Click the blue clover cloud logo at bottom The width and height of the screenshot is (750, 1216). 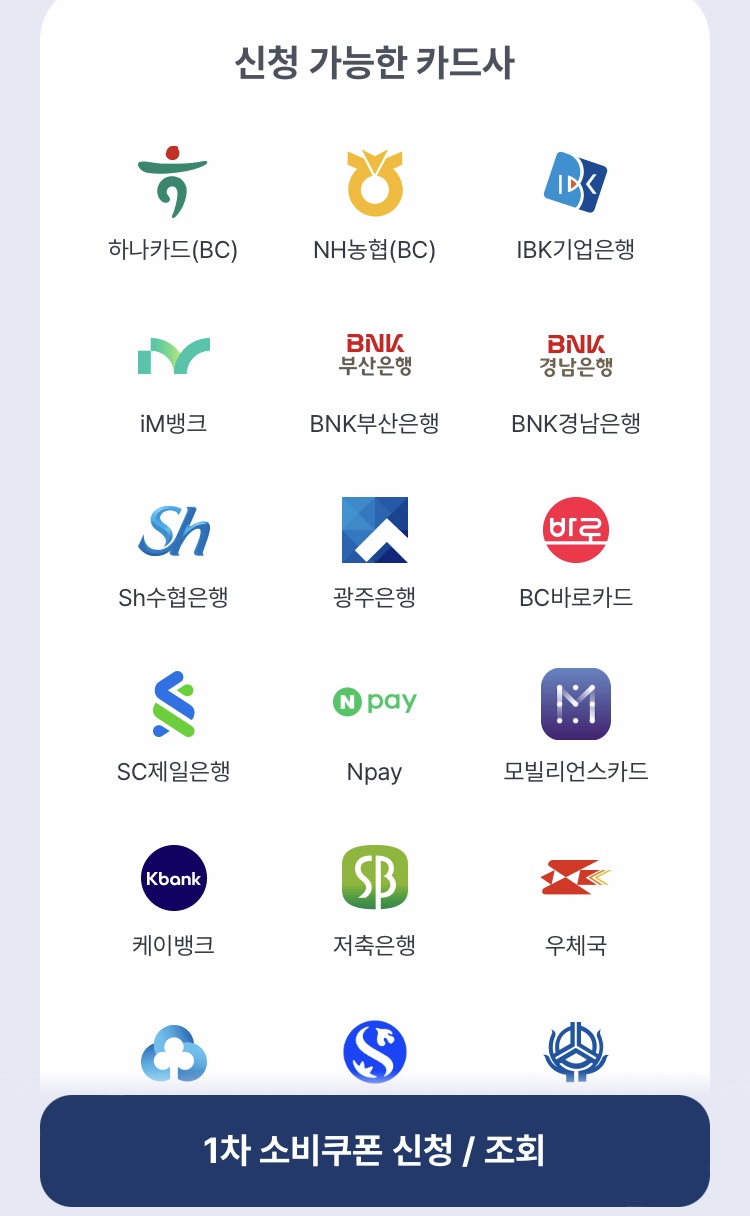tap(174, 1053)
